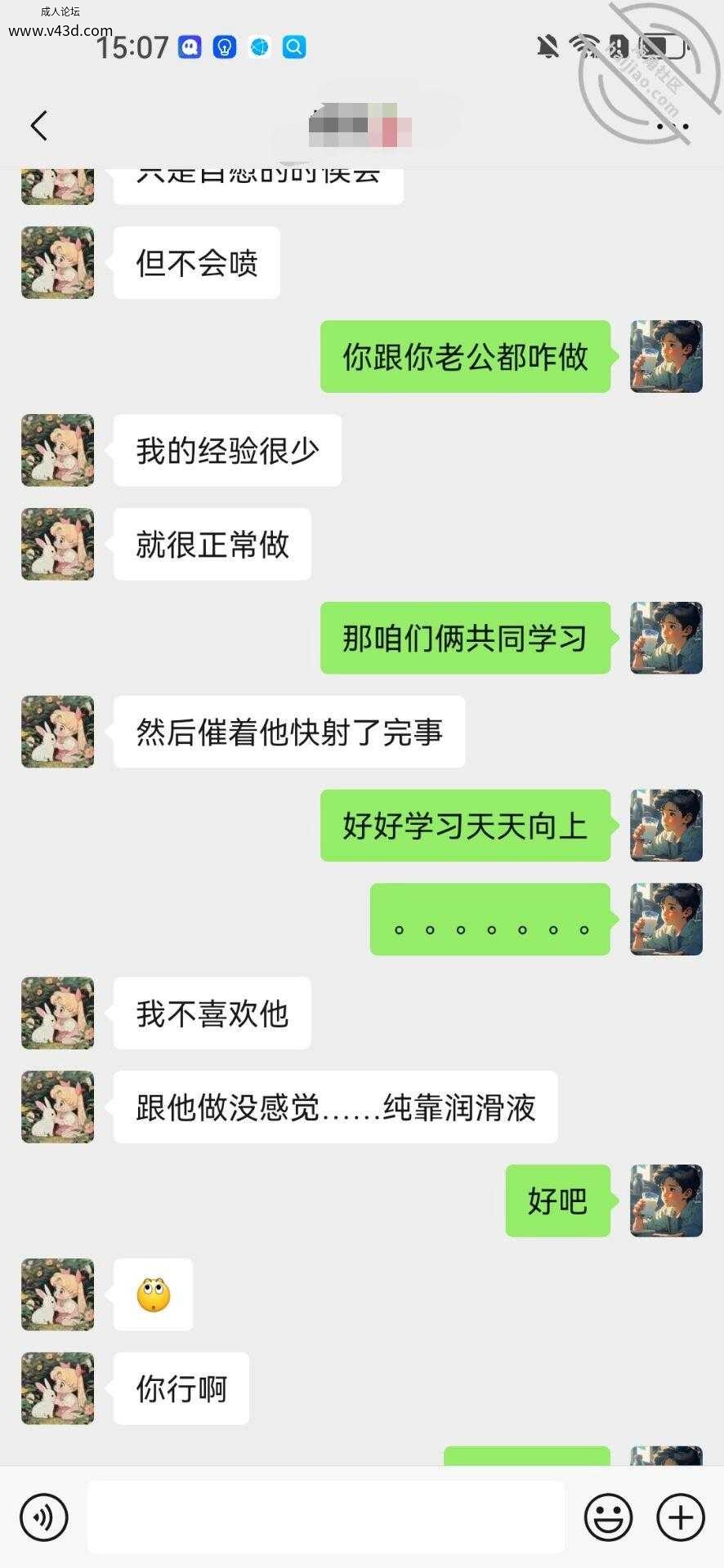Open the emoji picker
Image resolution: width=724 pixels, height=1568 pixels.
tap(609, 1517)
